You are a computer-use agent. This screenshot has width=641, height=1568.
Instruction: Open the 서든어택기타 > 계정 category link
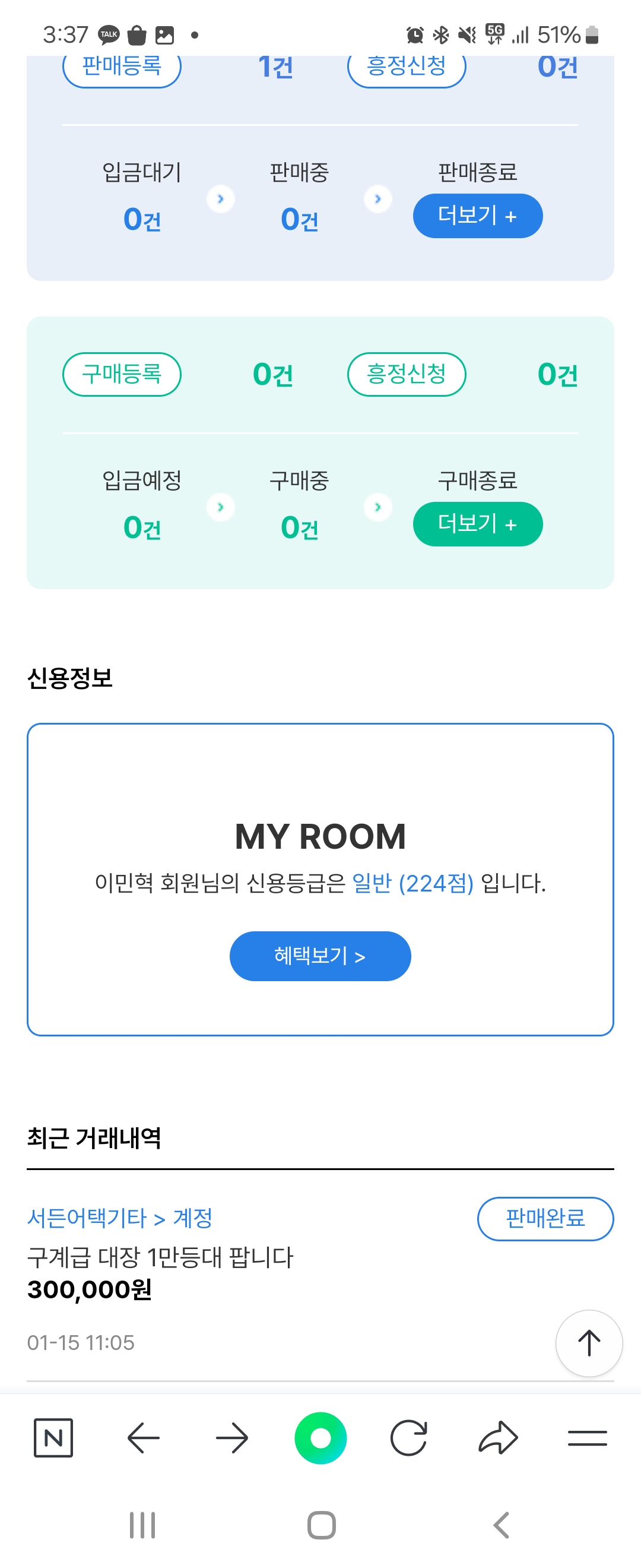pos(120,1218)
